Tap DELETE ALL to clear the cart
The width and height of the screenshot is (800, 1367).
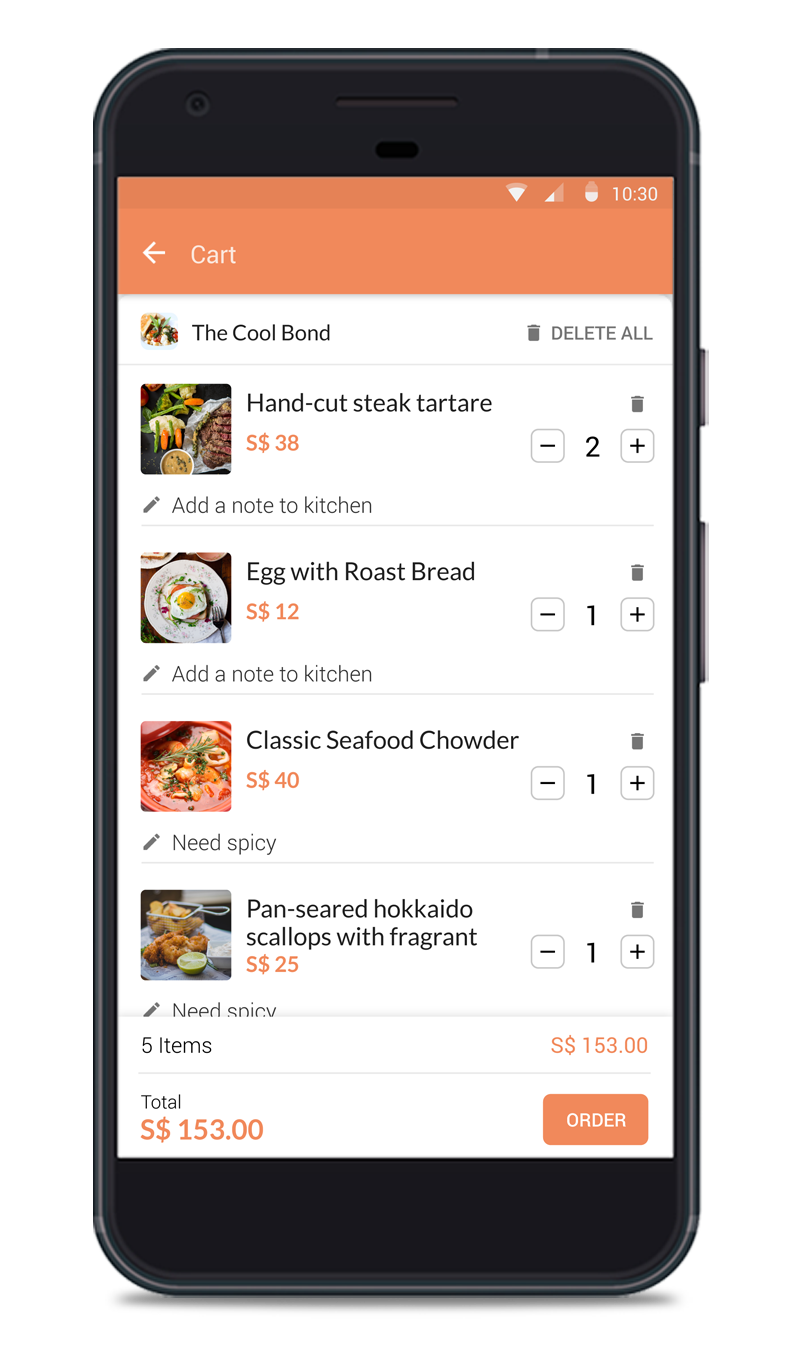coord(590,333)
